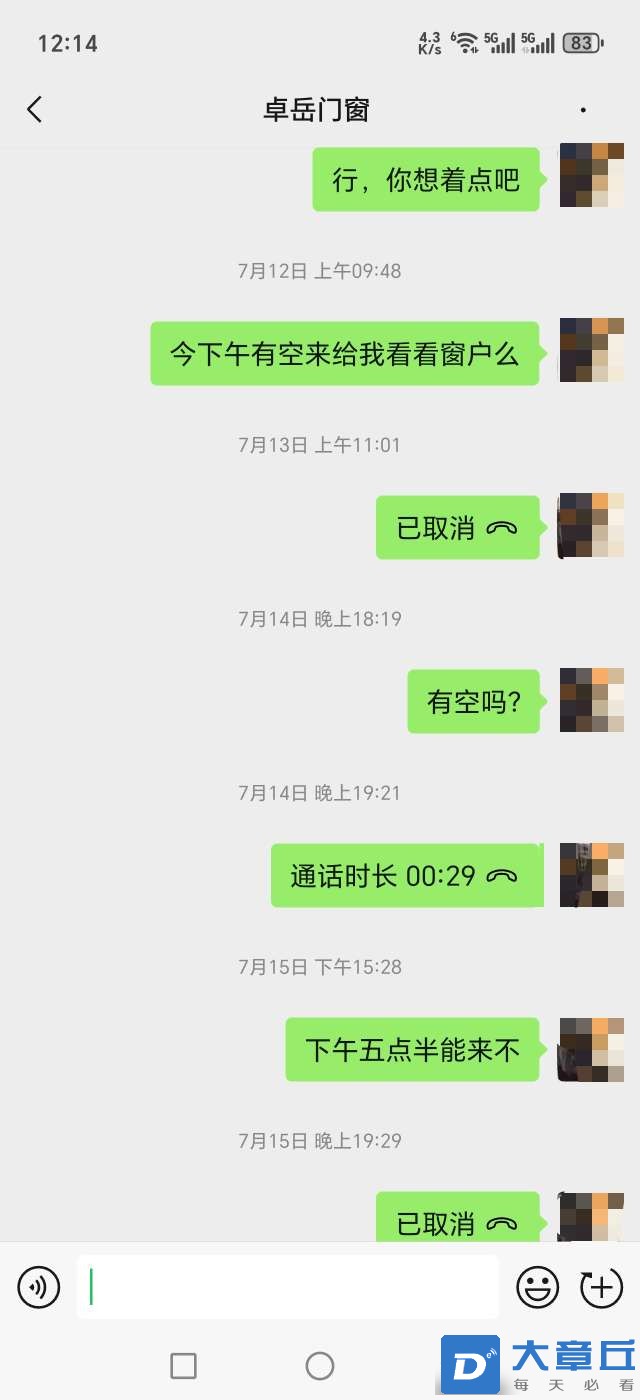
Task: Open the plus attachments panel
Action: (x=601, y=1286)
